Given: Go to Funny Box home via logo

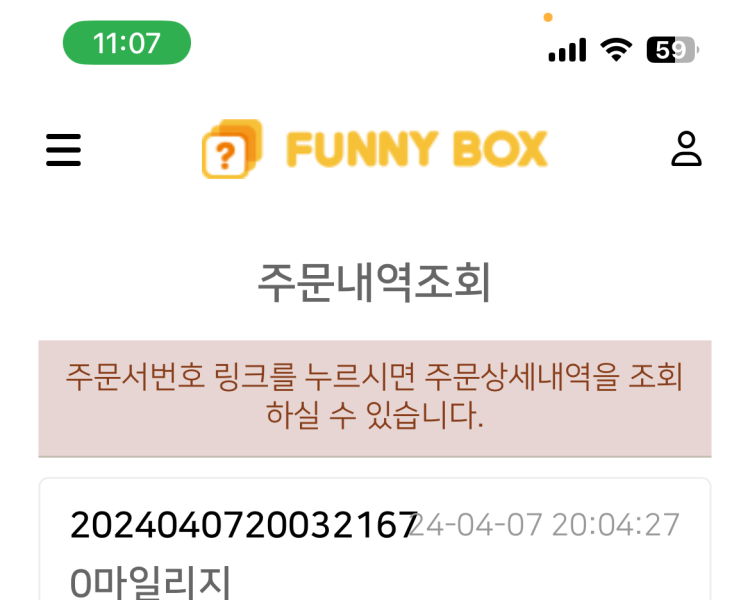Looking at the screenshot, I should pyautogui.click(x=375, y=149).
